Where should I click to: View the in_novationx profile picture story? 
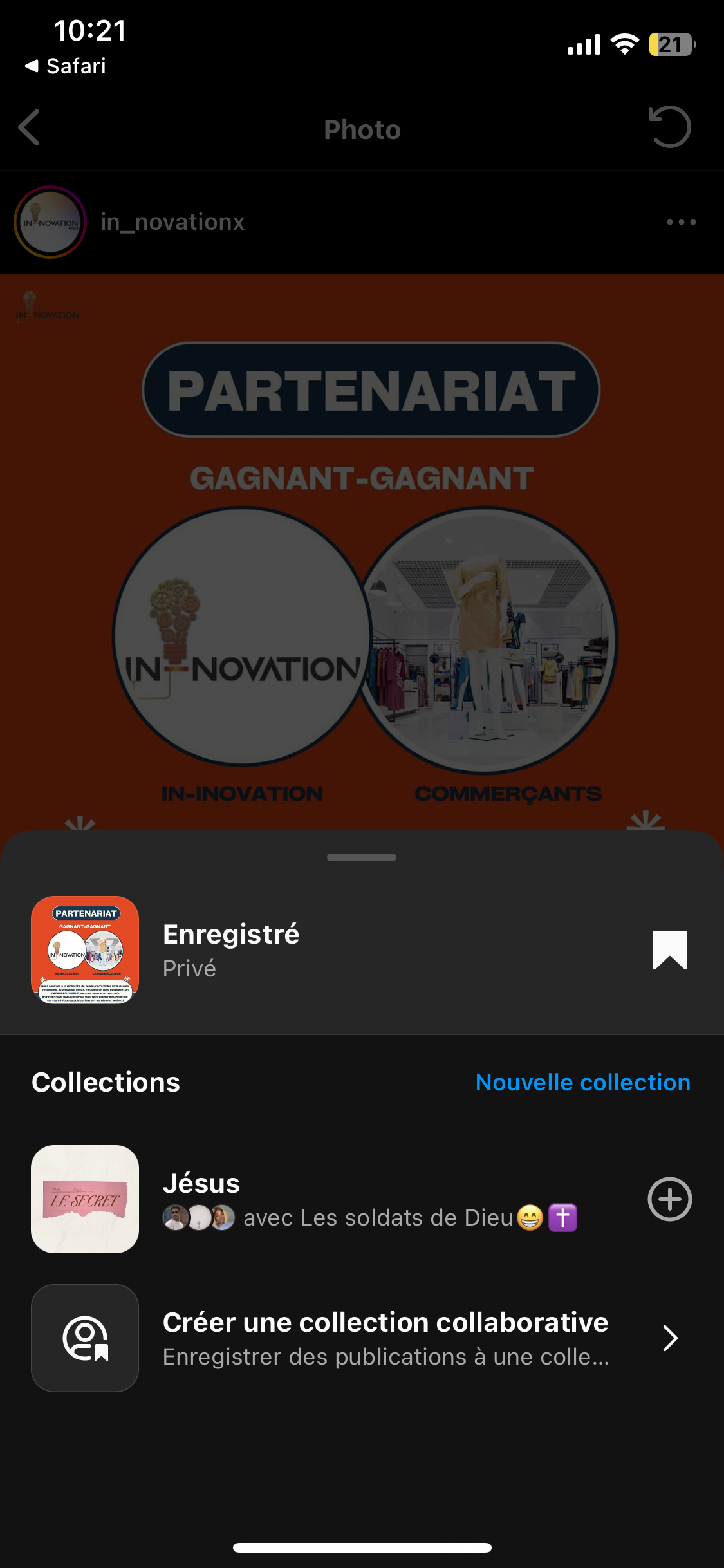50,222
